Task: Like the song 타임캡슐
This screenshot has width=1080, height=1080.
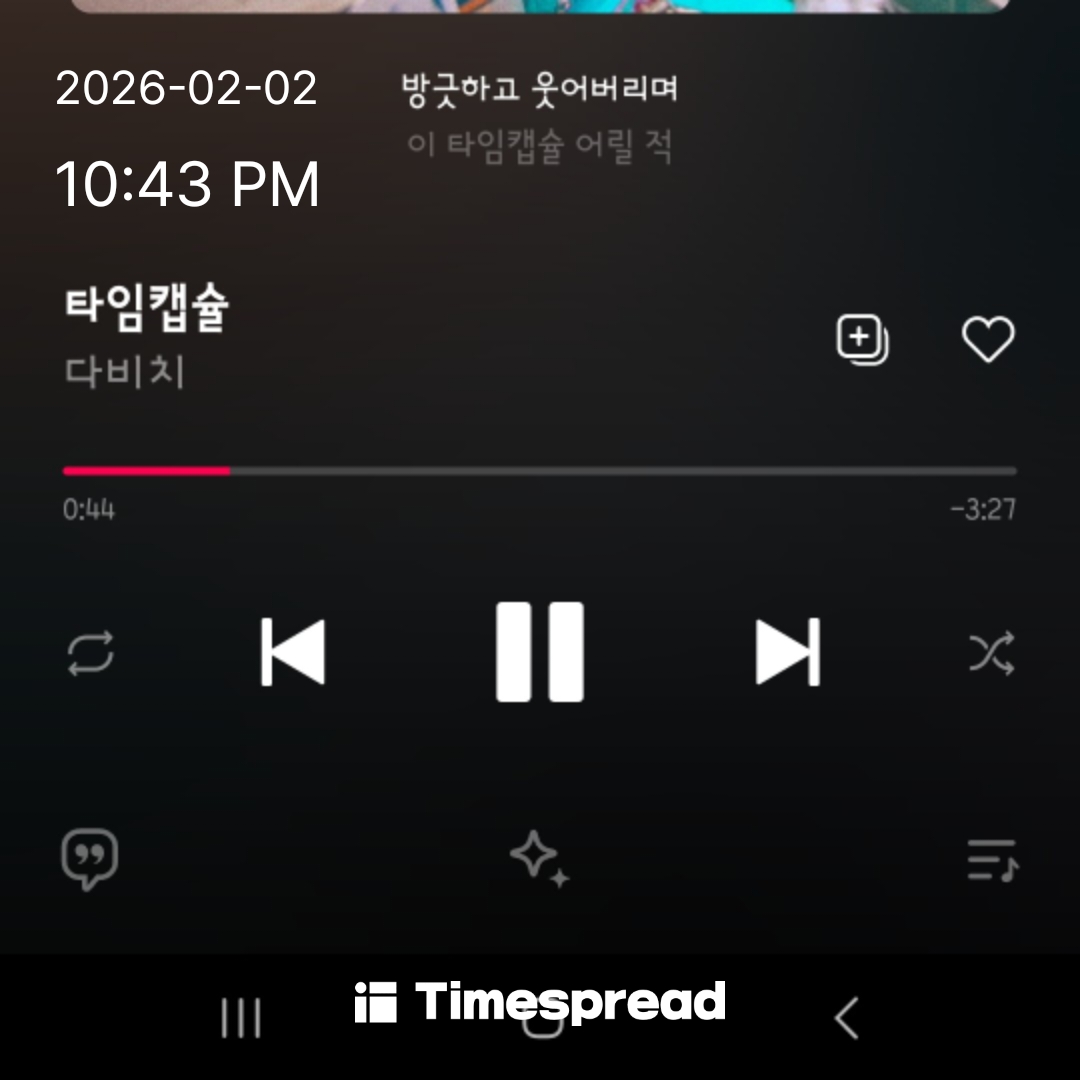Action: tap(988, 340)
